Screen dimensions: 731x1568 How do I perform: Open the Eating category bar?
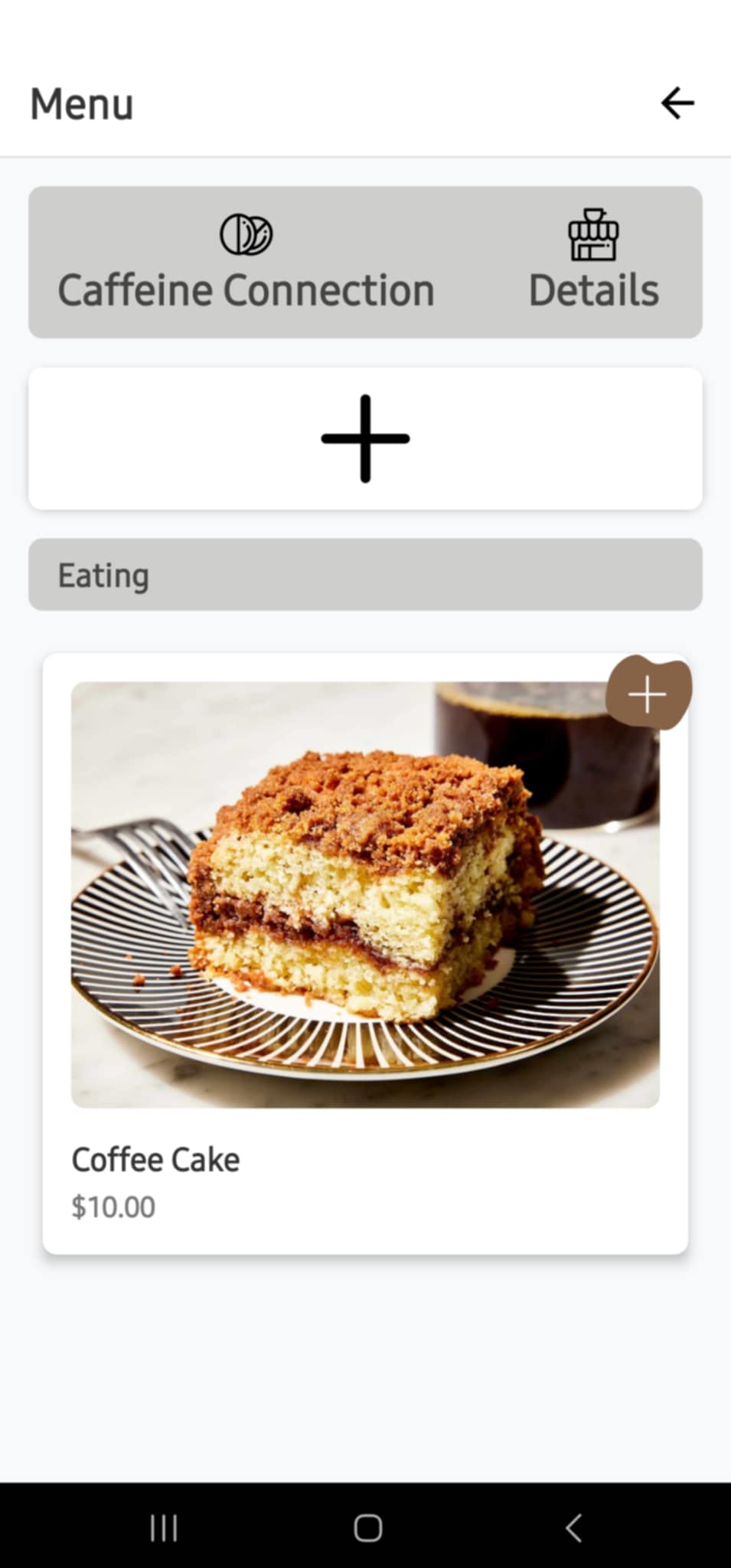365,575
